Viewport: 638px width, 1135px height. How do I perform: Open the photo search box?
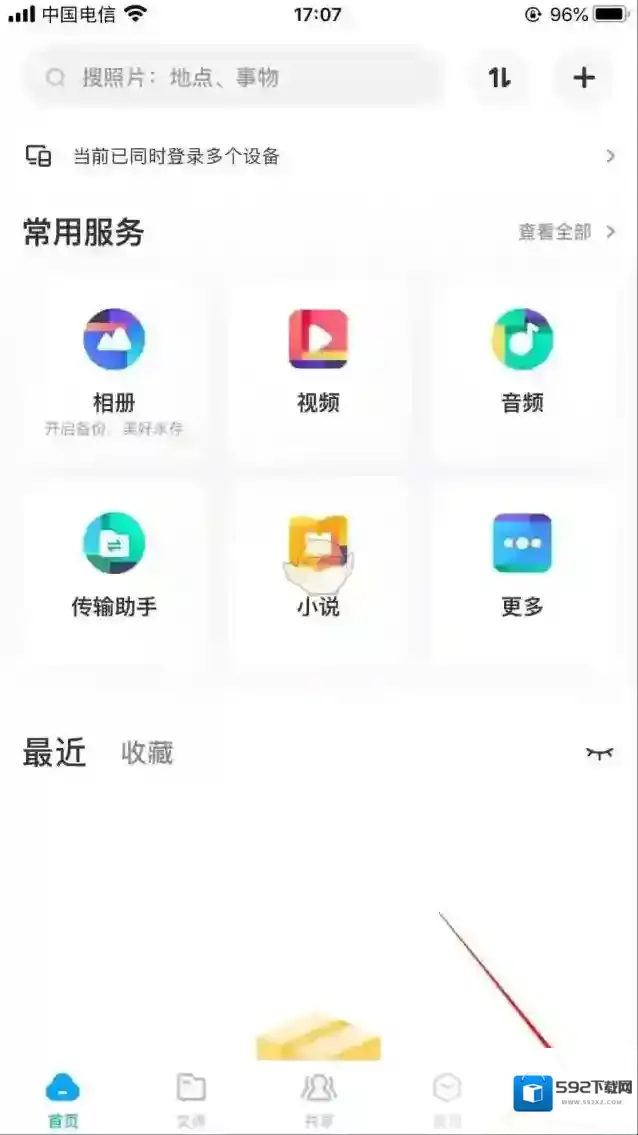pyautogui.click(x=235, y=78)
